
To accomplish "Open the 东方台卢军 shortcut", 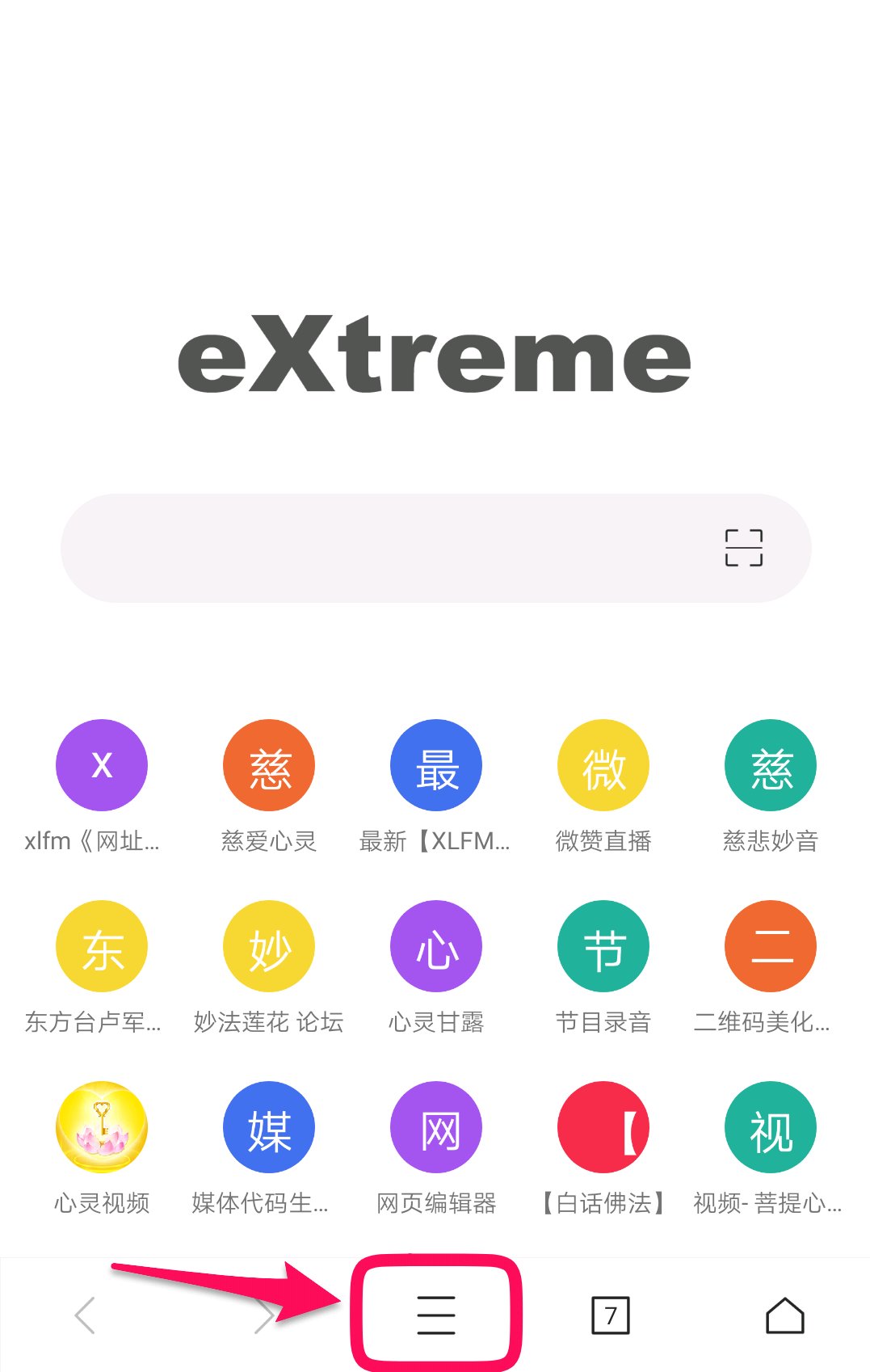I will tap(101, 946).
